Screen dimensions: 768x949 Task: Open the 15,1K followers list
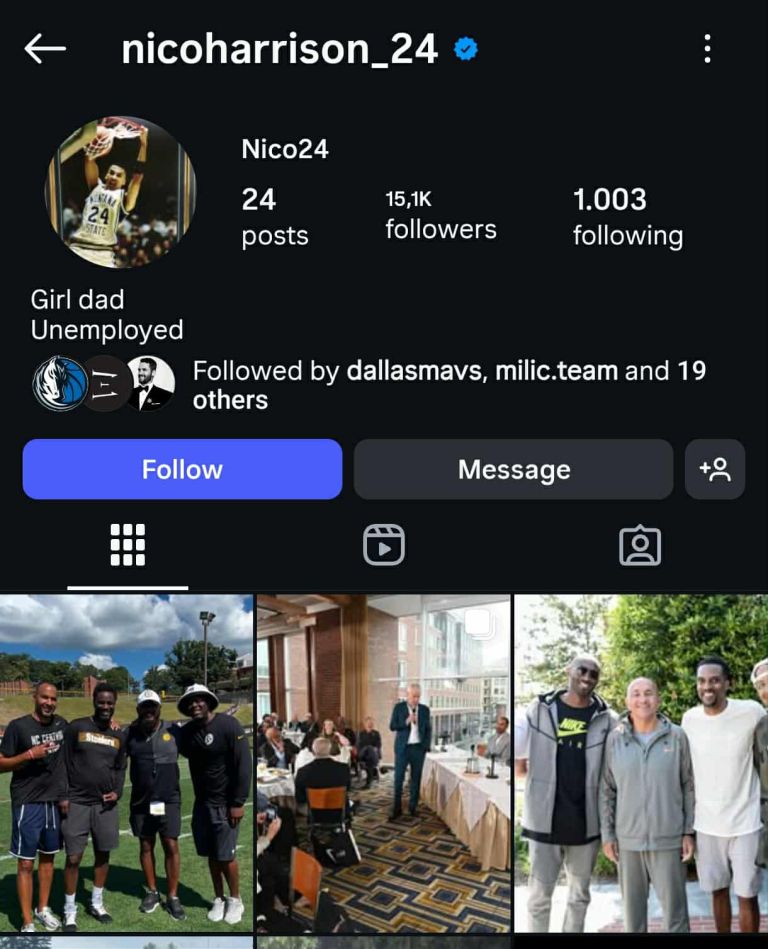(440, 215)
